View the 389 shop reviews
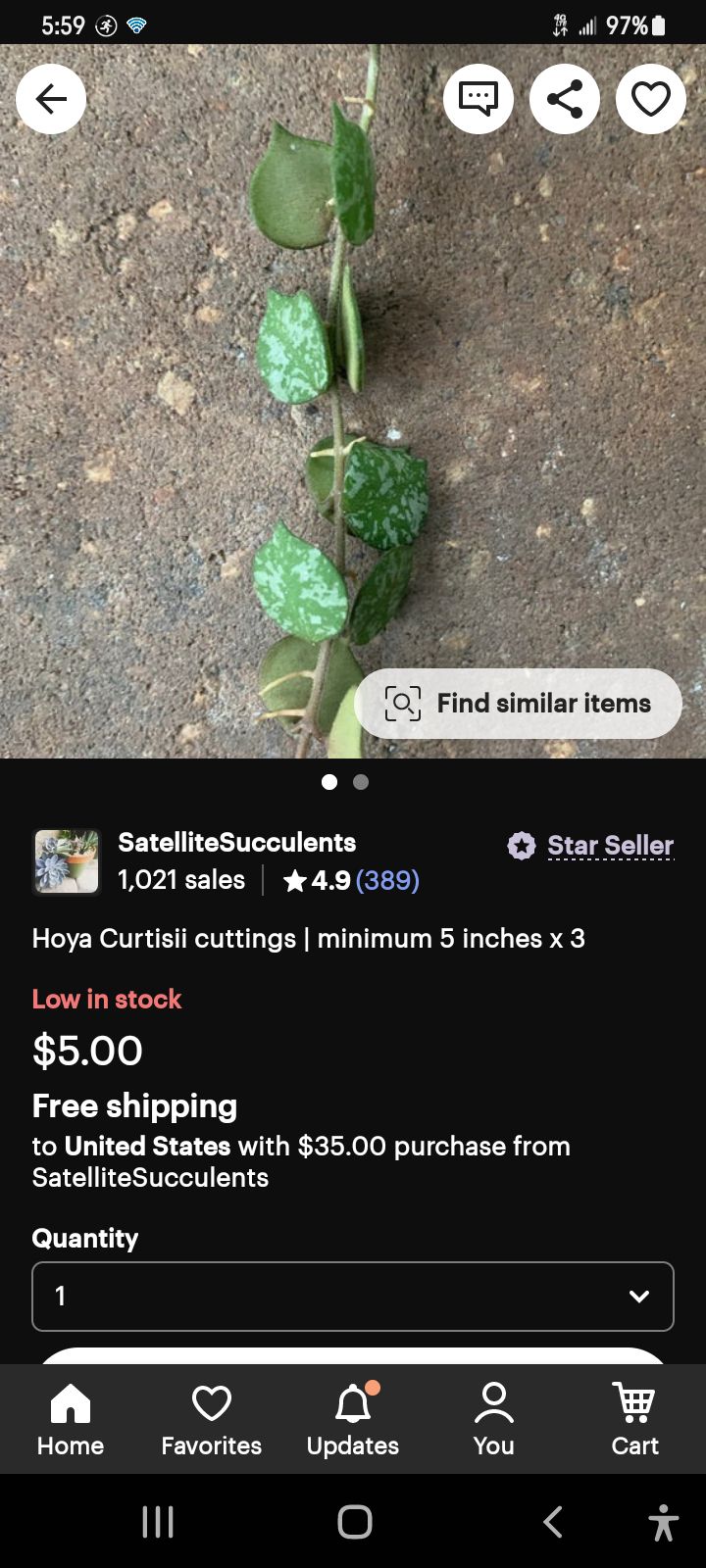Image resolution: width=706 pixels, height=1568 pixels. click(x=387, y=880)
